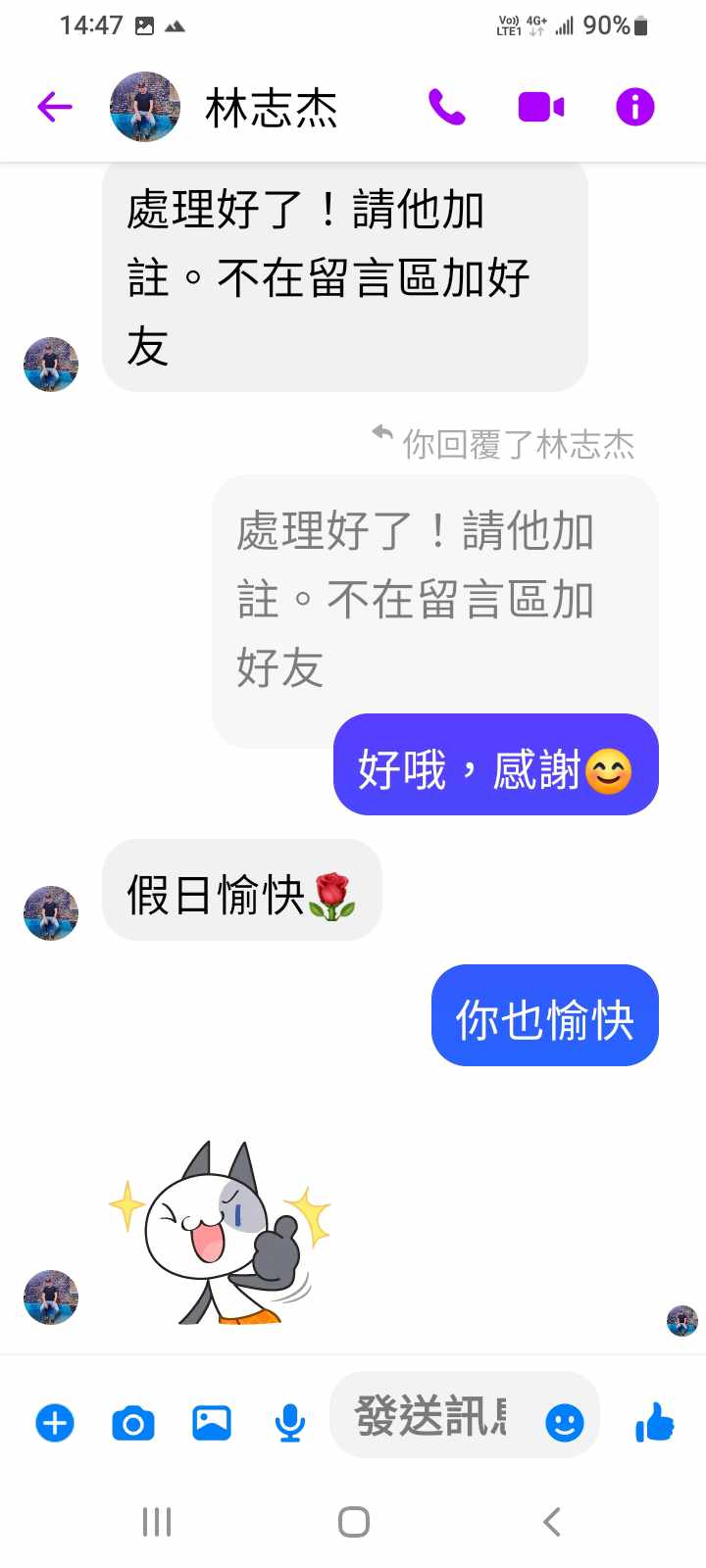Open the camera to take a photo

click(x=133, y=1422)
